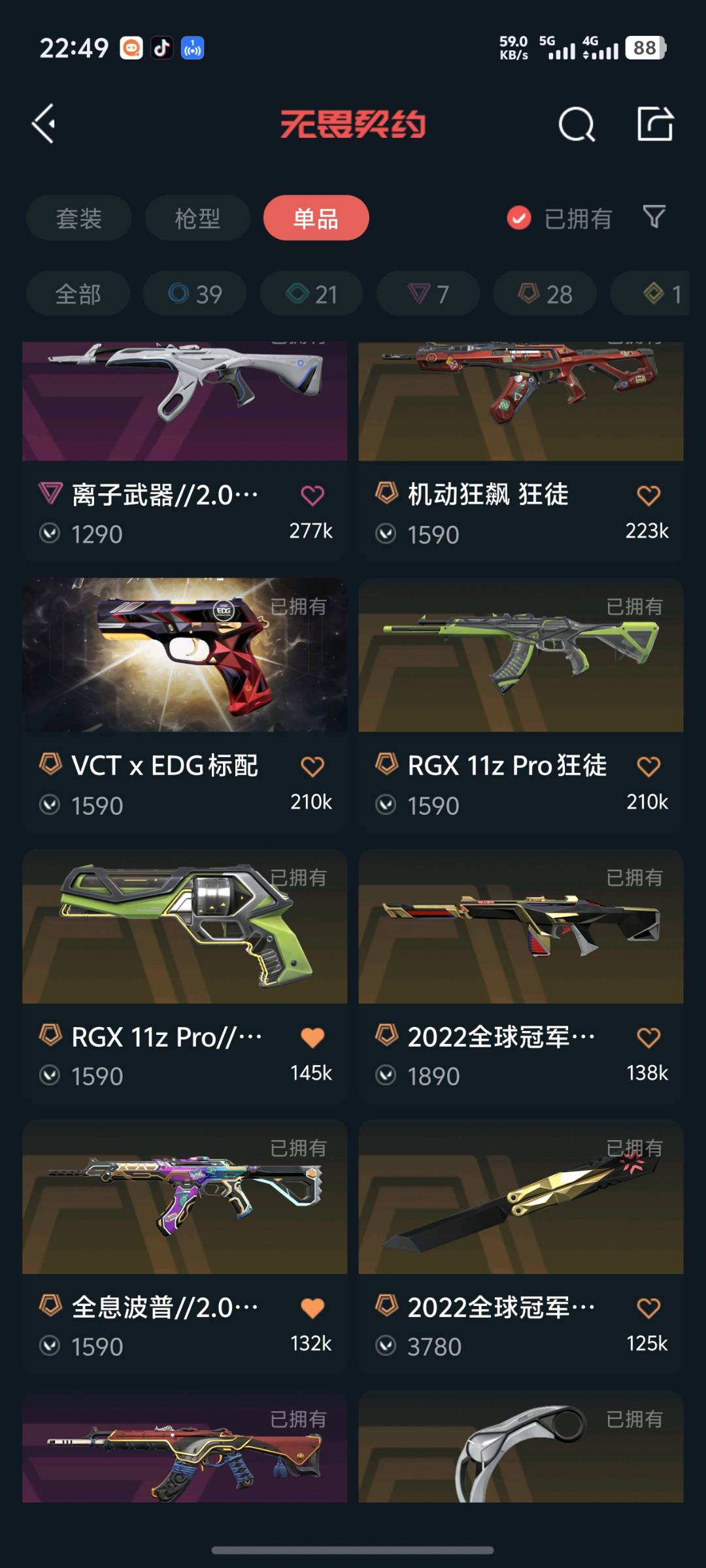
Task: Select the 全部 rarity chip
Action: pyautogui.click(x=78, y=294)
